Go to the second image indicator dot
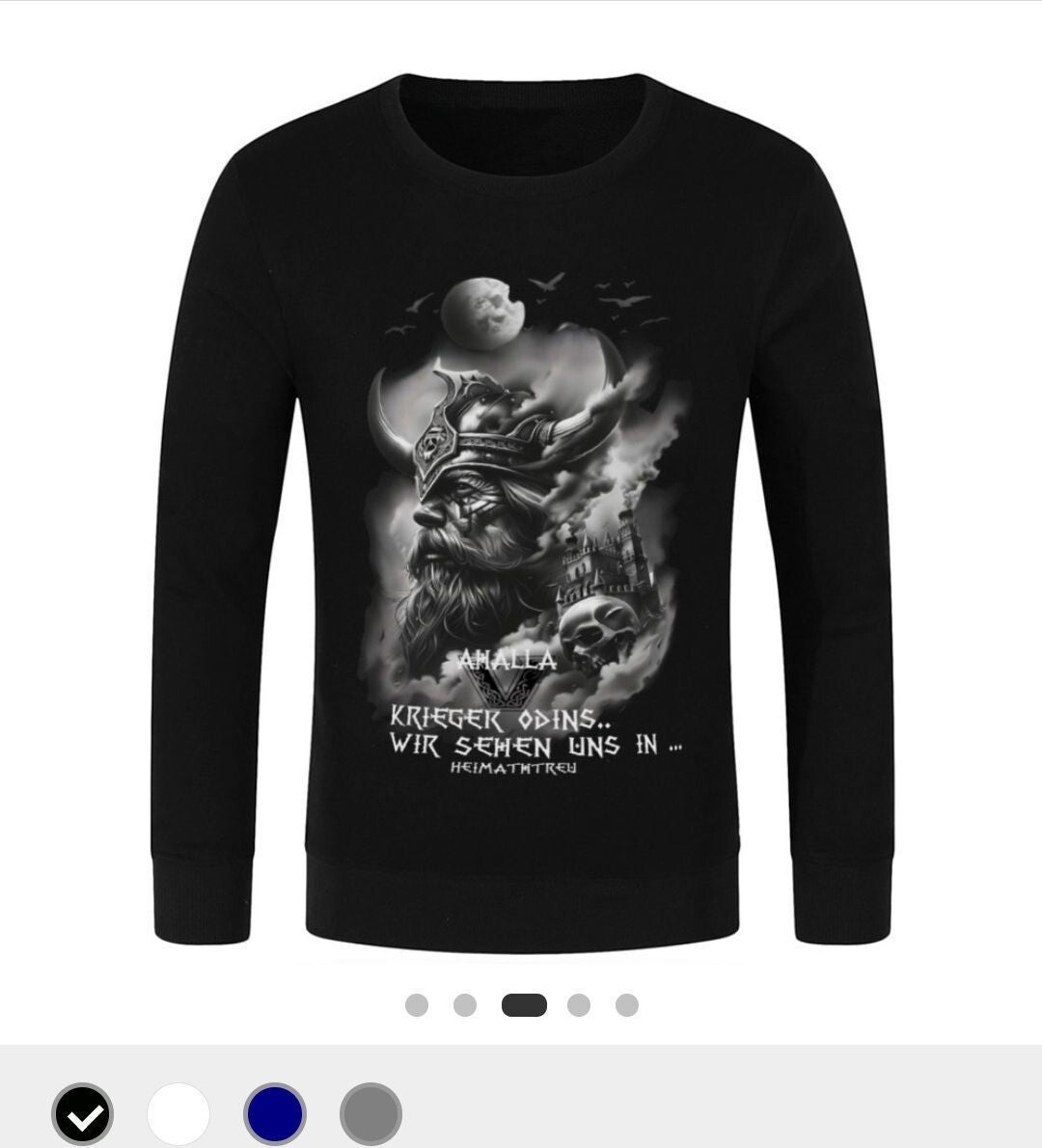The width and height of the screenshot is (1042, 1148). pyautogui.click(x=465, y=1005)
